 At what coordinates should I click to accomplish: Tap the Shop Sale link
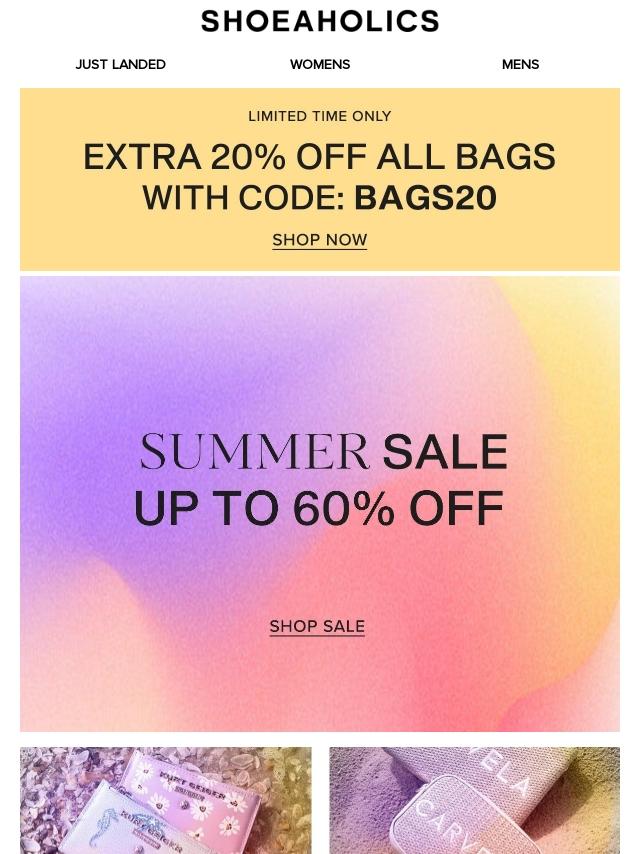click(x=317, y=627)
